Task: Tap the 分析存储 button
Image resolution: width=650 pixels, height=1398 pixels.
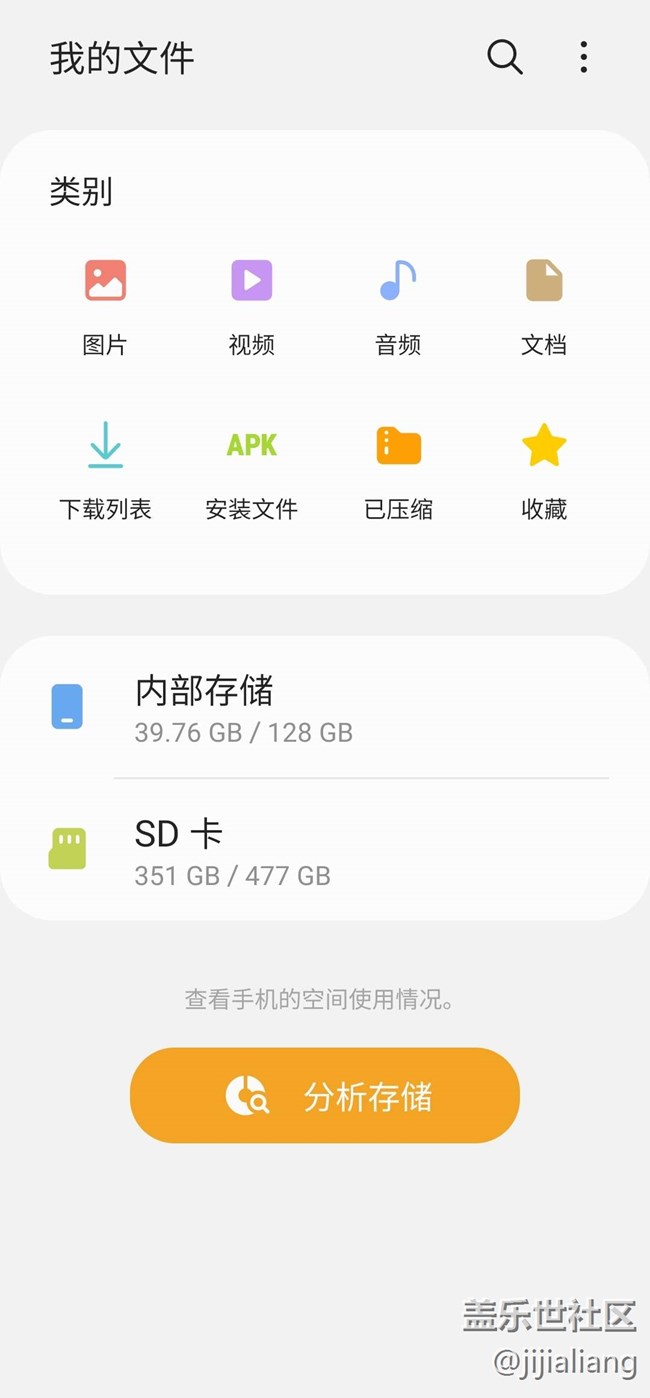Action: 325,1096
